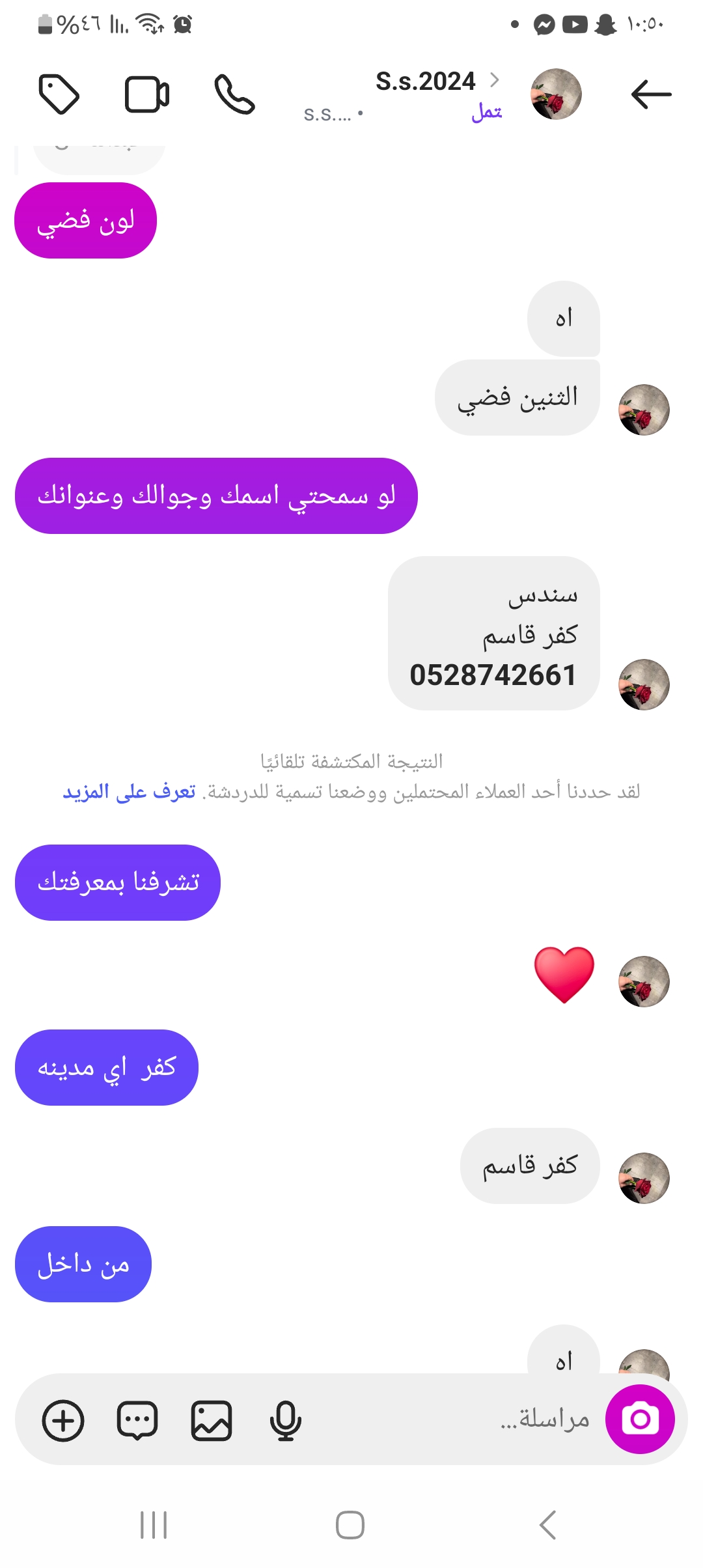Tap the phone number 0528742661 message
703x1568 pixels.
tap(493, 675)
